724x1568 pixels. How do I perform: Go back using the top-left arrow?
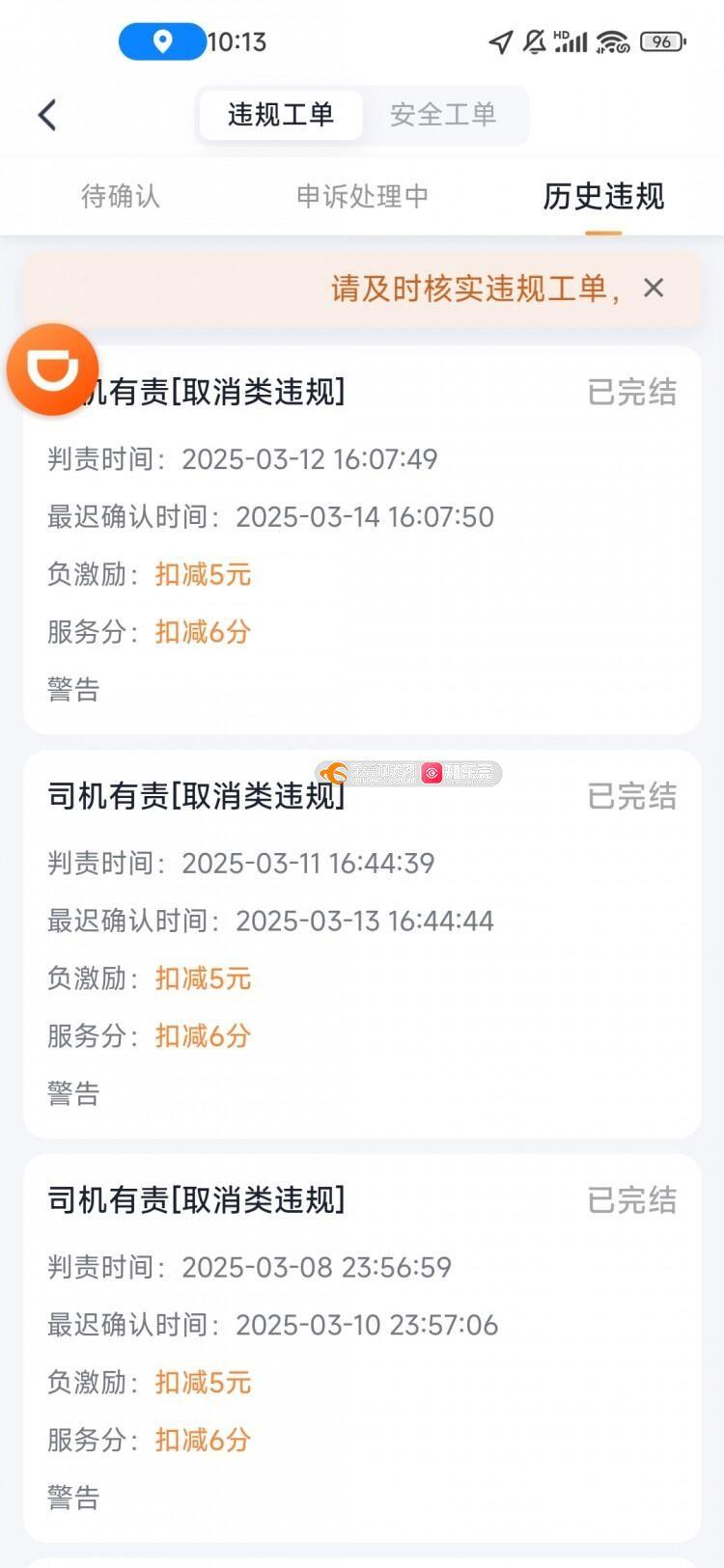[47, 115]
